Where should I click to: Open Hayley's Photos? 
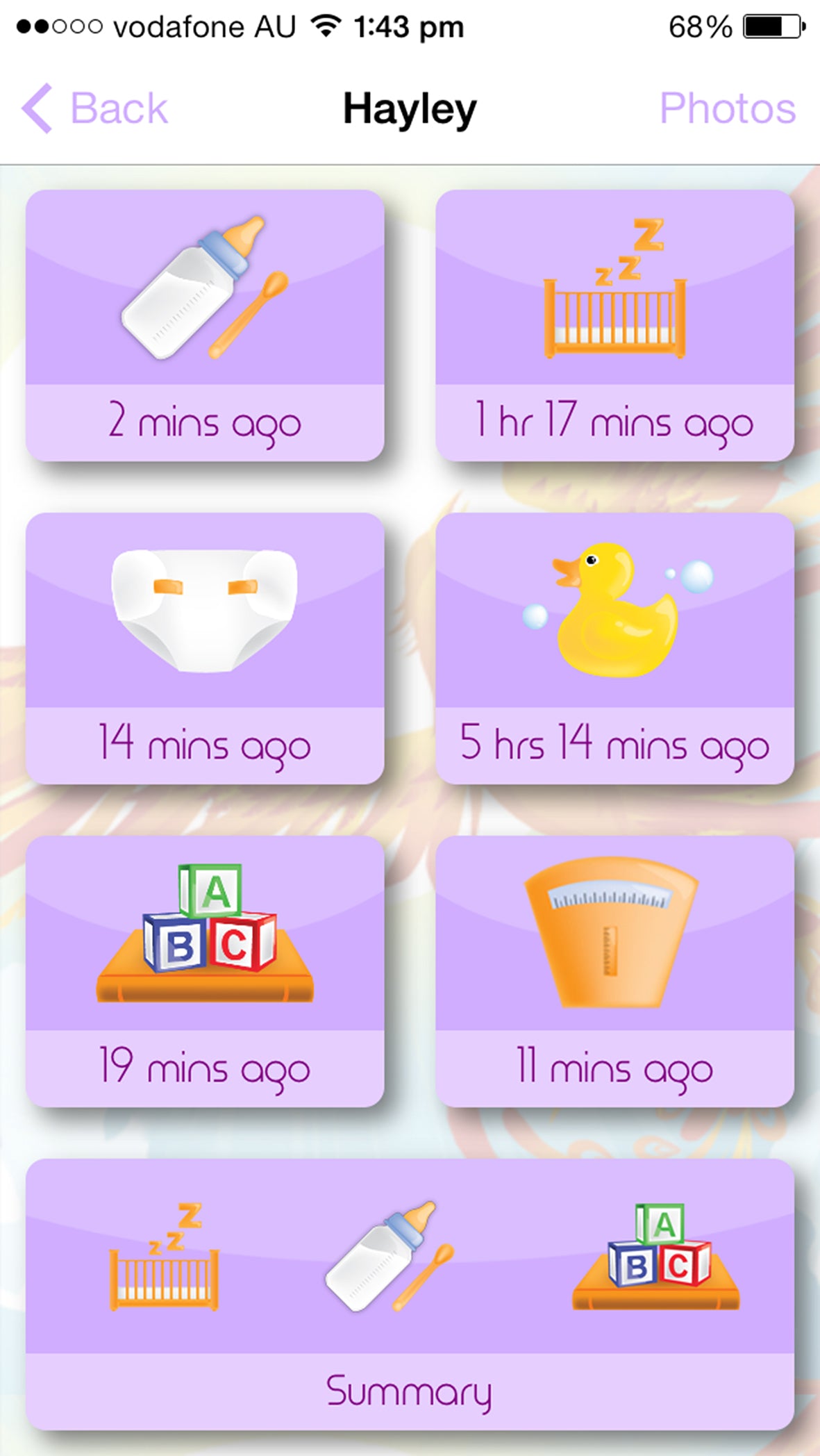727,108
